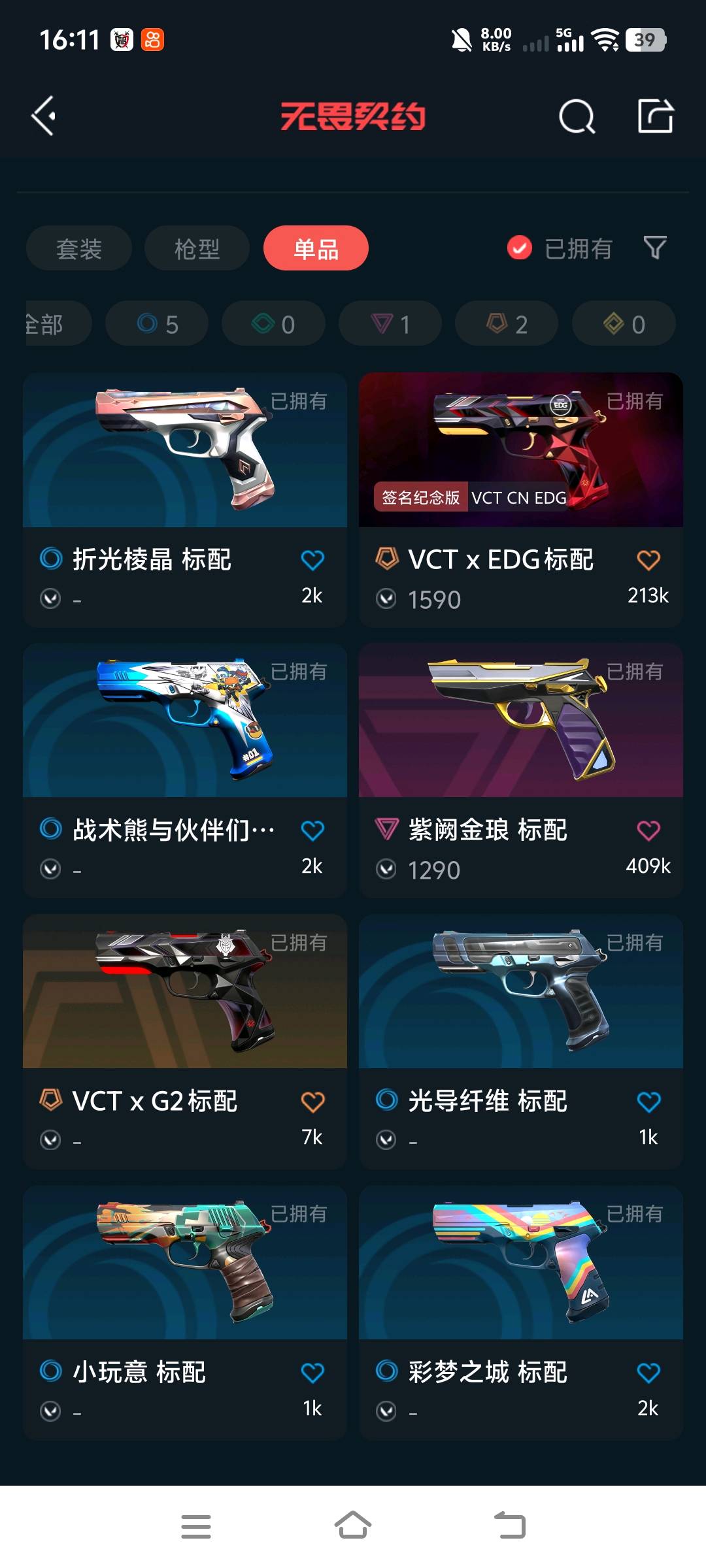Share this page via the share icon
Image resolution: width=706 pixels, height=1568 pixels.
655,116
